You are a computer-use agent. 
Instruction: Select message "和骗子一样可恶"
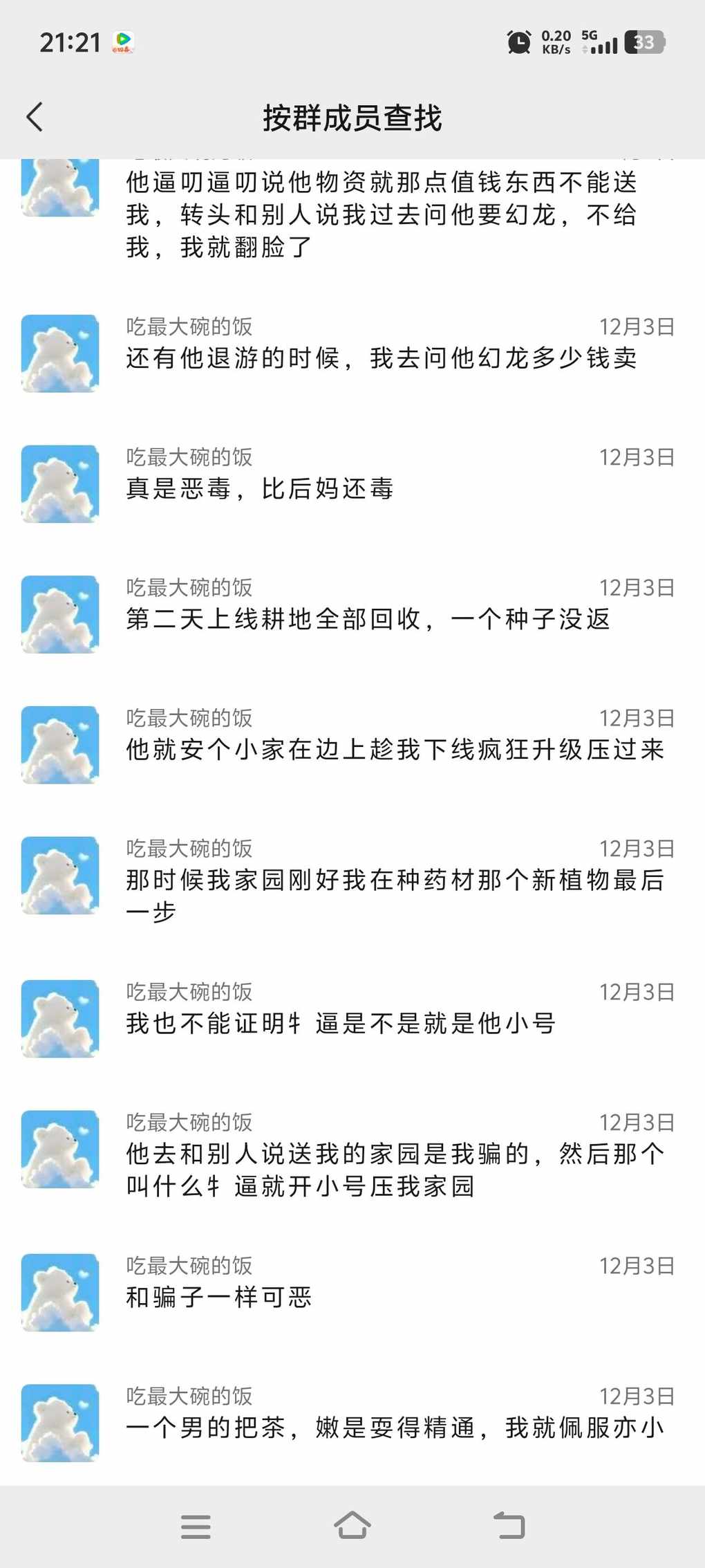(218, 1297)
